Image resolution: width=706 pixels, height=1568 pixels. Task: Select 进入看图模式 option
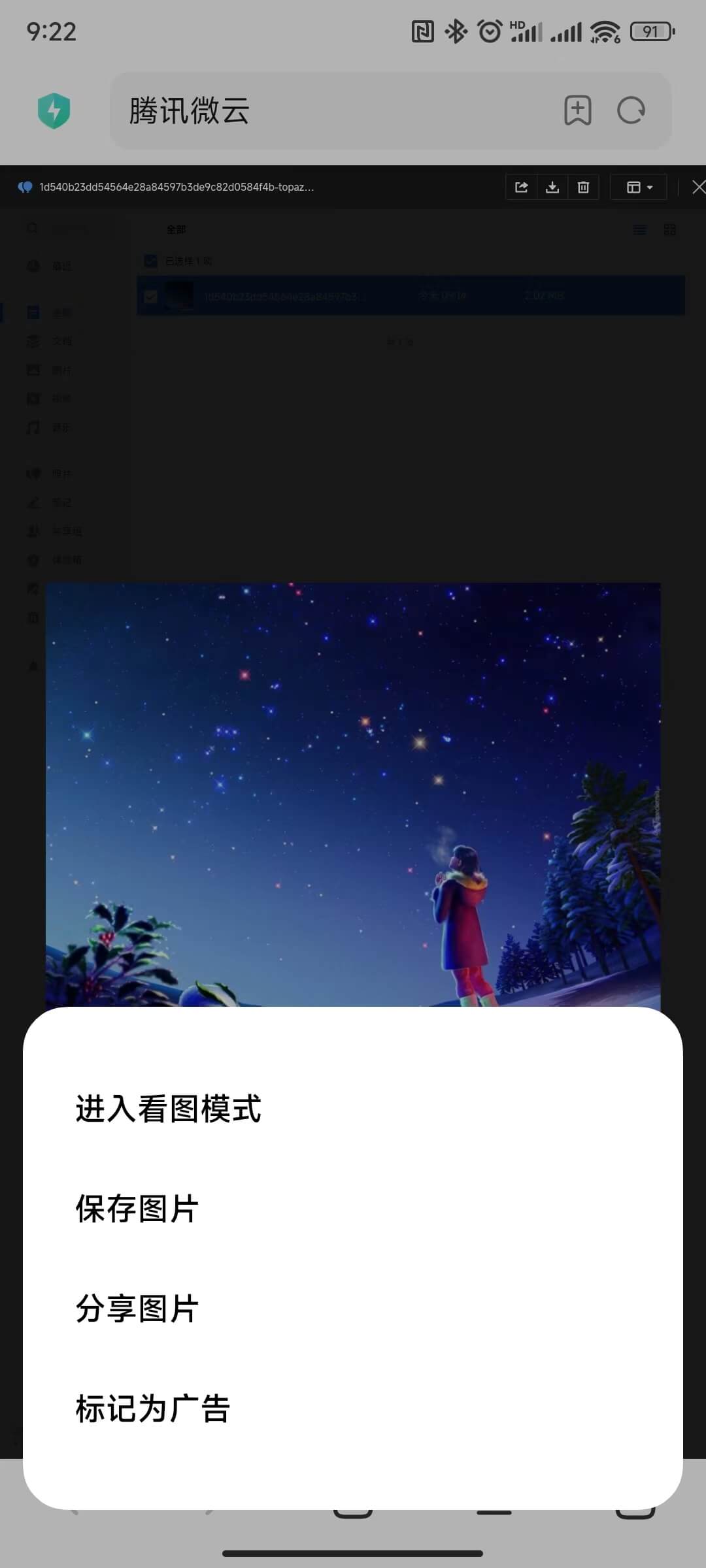[169, 1109]
